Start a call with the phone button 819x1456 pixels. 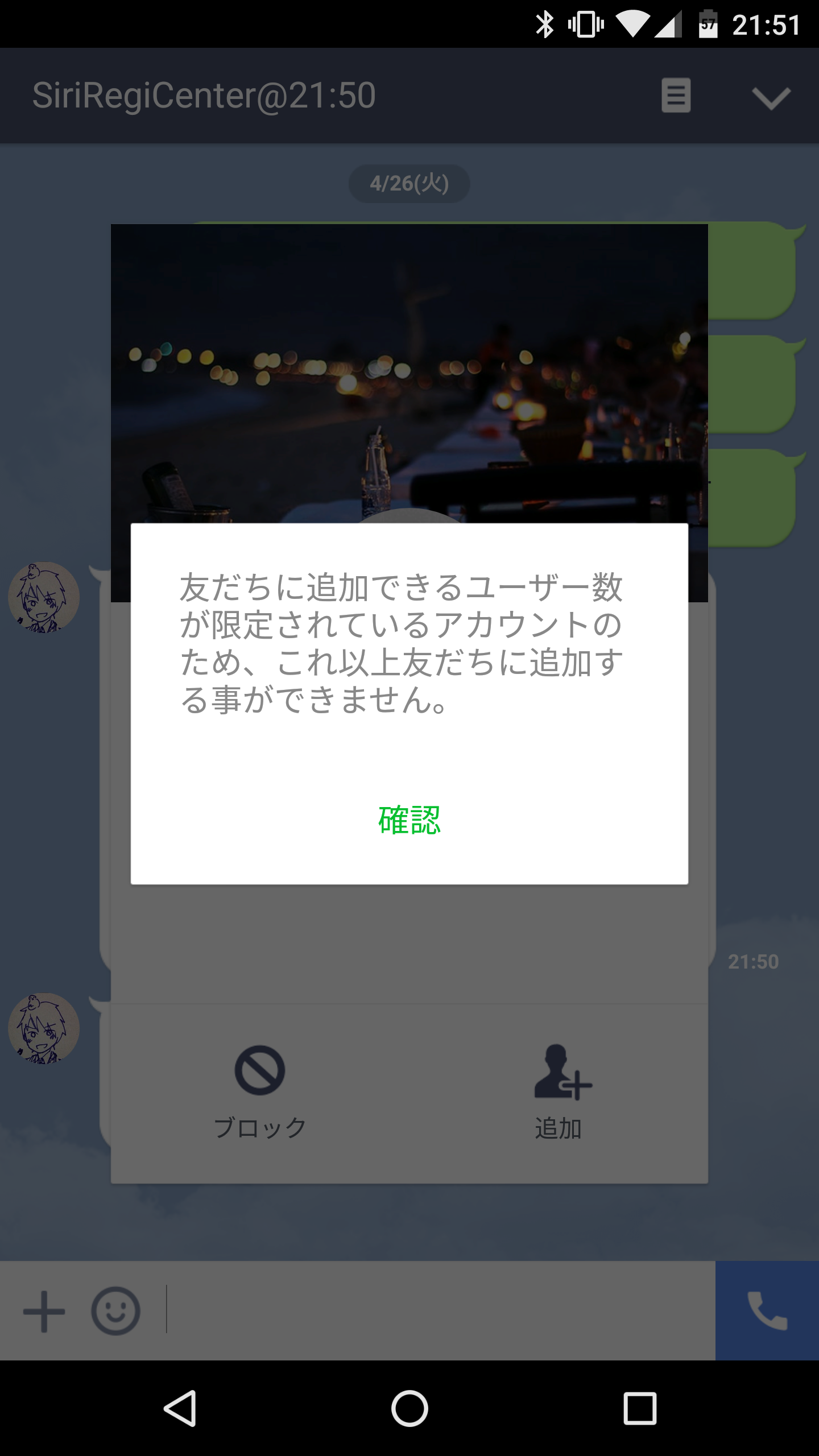click(767, 1311)
